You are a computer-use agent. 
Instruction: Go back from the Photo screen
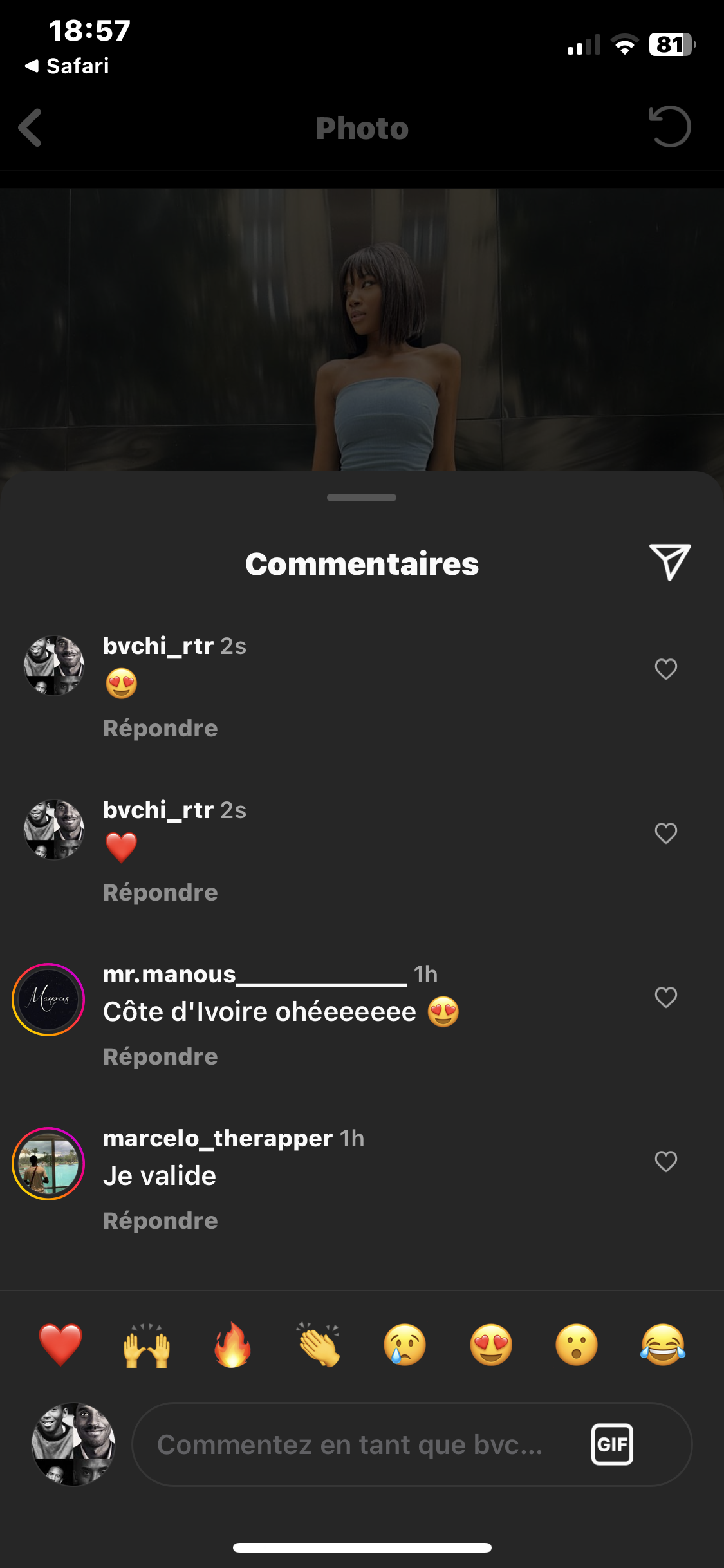coord(30,127)
